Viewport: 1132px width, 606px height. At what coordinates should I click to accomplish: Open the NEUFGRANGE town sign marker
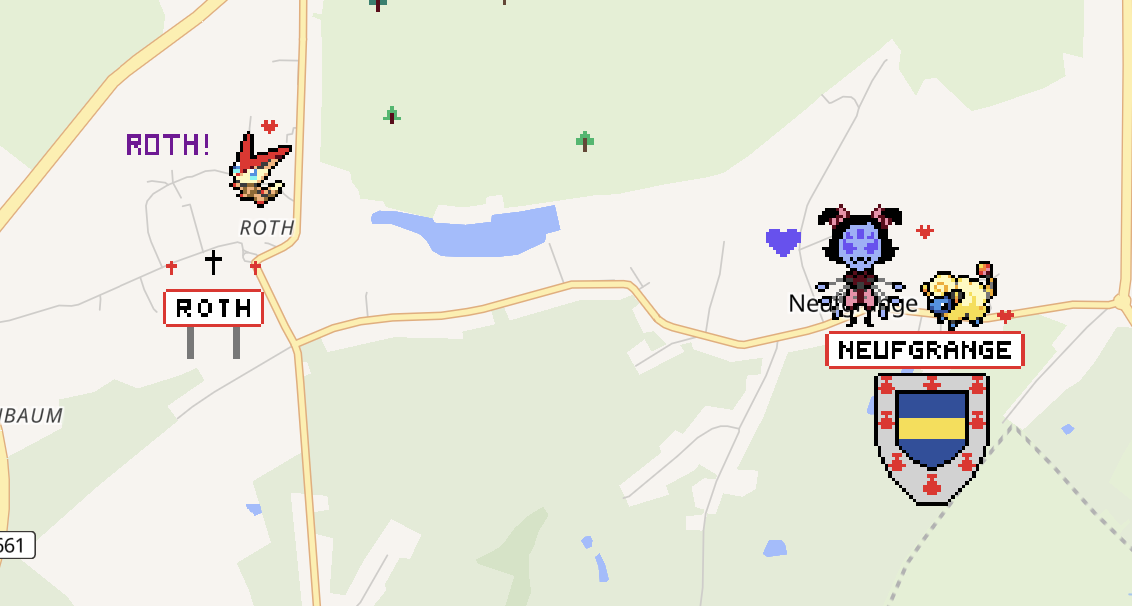point(923,351)
